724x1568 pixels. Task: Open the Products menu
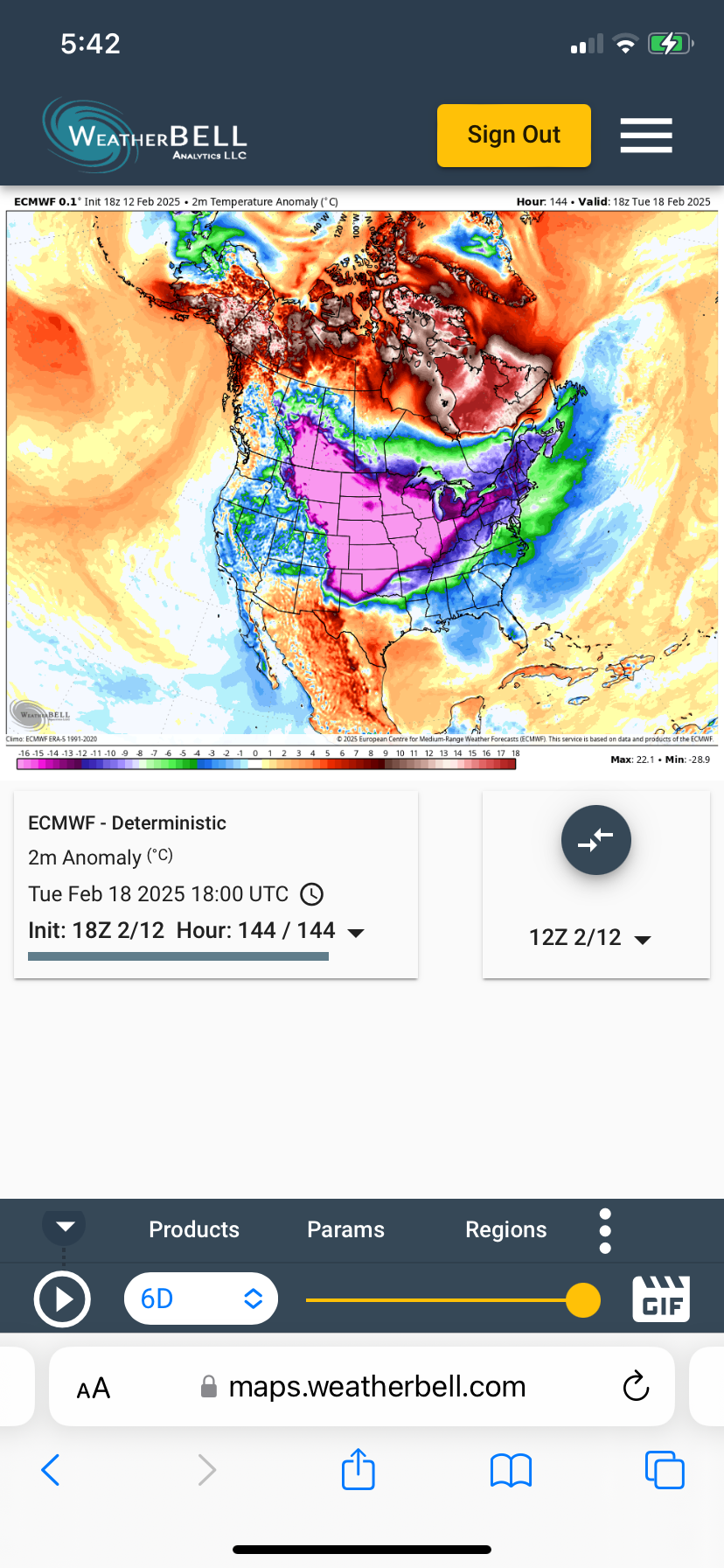pyautogui.click(x=194, y=1229)
